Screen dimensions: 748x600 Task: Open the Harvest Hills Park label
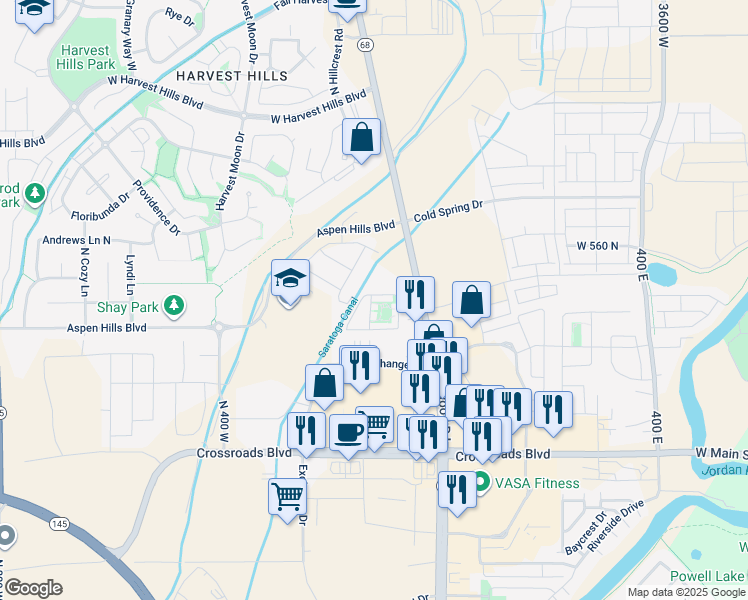[87, 57]
